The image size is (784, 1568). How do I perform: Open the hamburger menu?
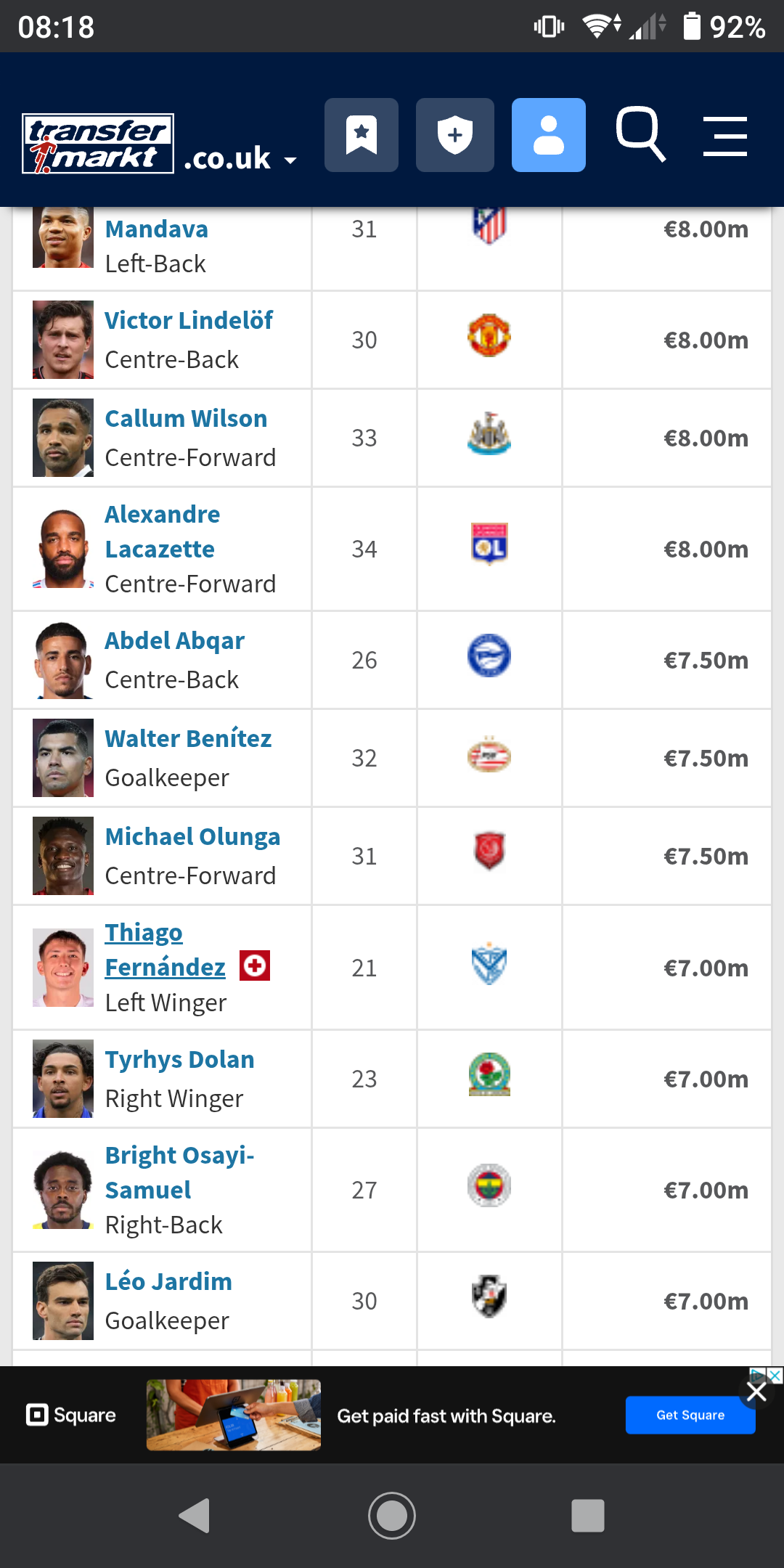click(725, 136)
